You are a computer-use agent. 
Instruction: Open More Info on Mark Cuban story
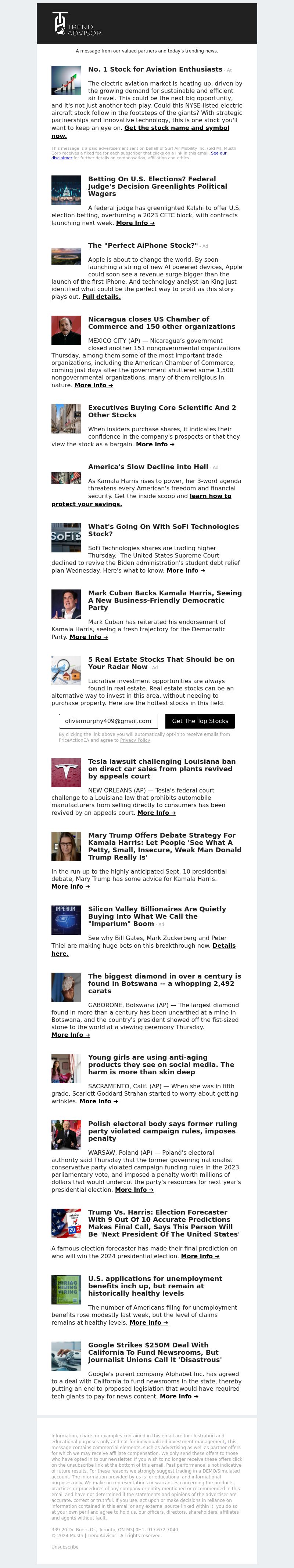(89, 637)
